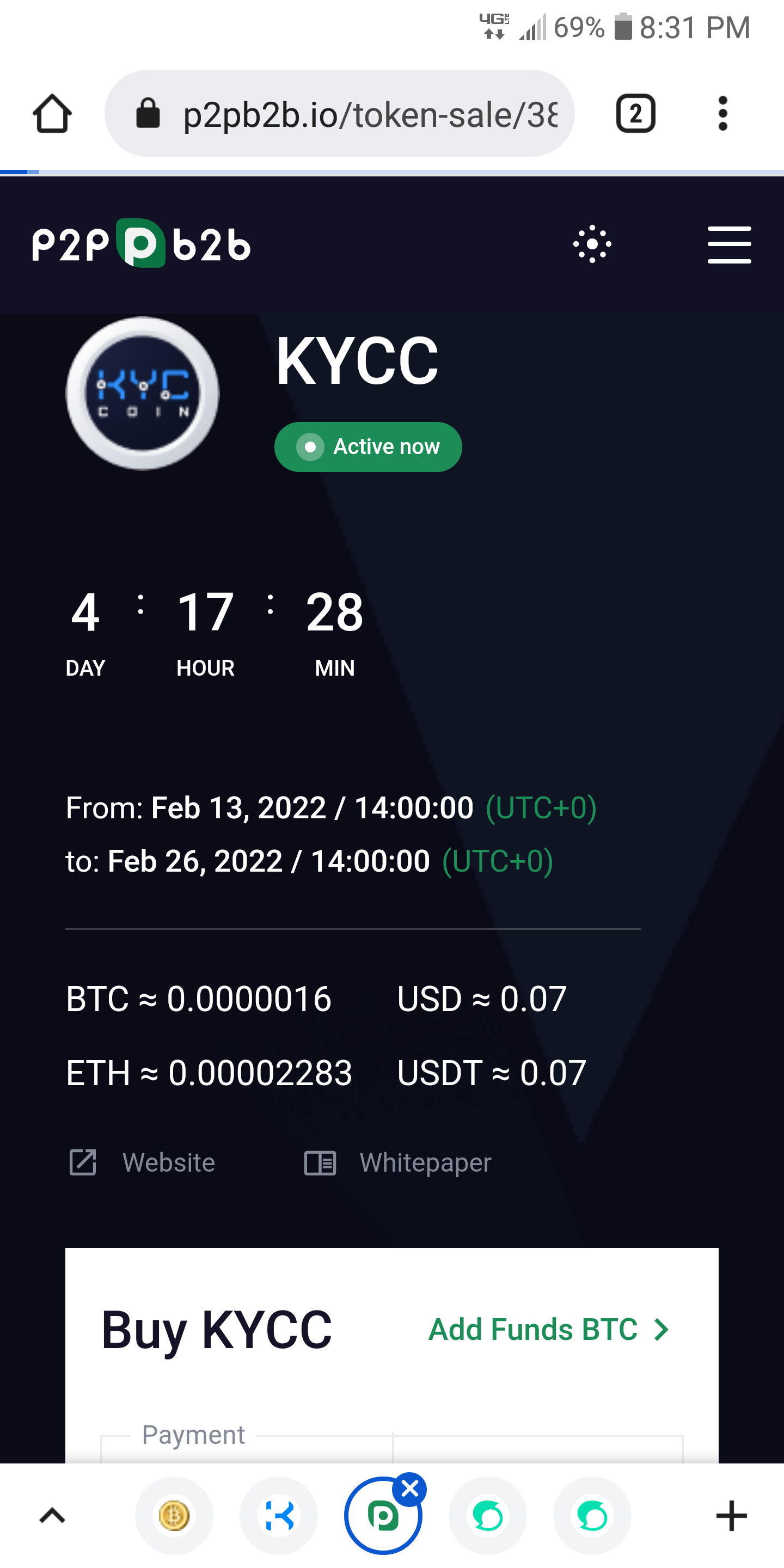Select Add Funds BTC
Screen dimensions: 784x1568
pyautogui.click(x=548, y=1330)
